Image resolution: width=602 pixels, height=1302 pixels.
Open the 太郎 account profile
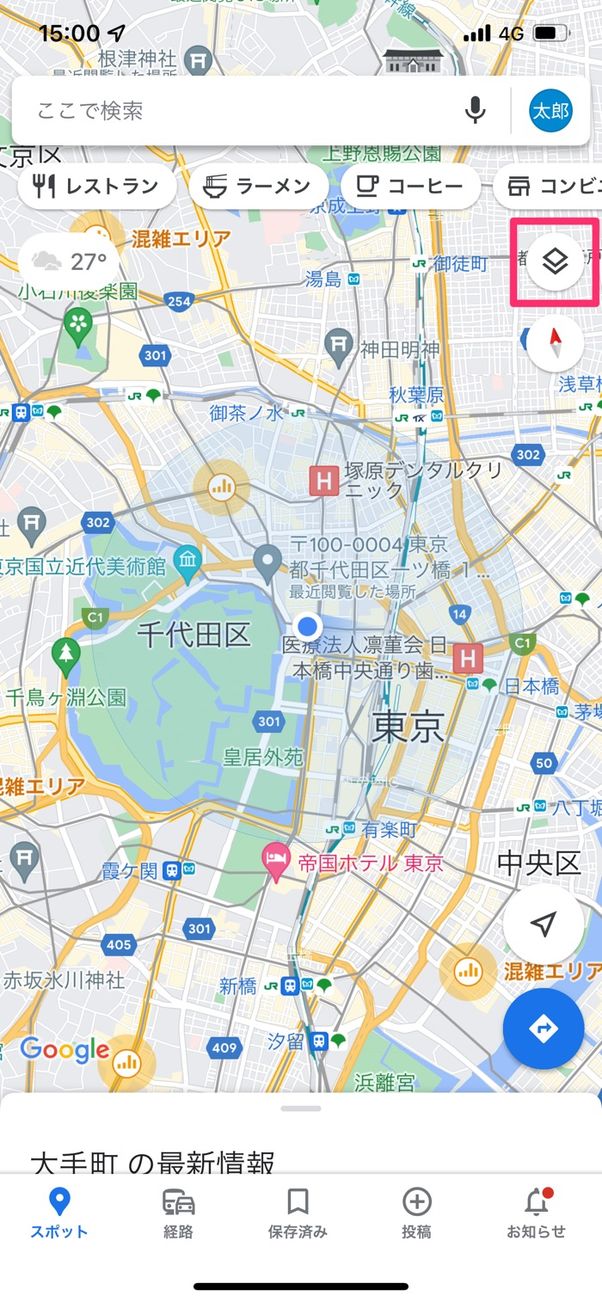[549, 111]
